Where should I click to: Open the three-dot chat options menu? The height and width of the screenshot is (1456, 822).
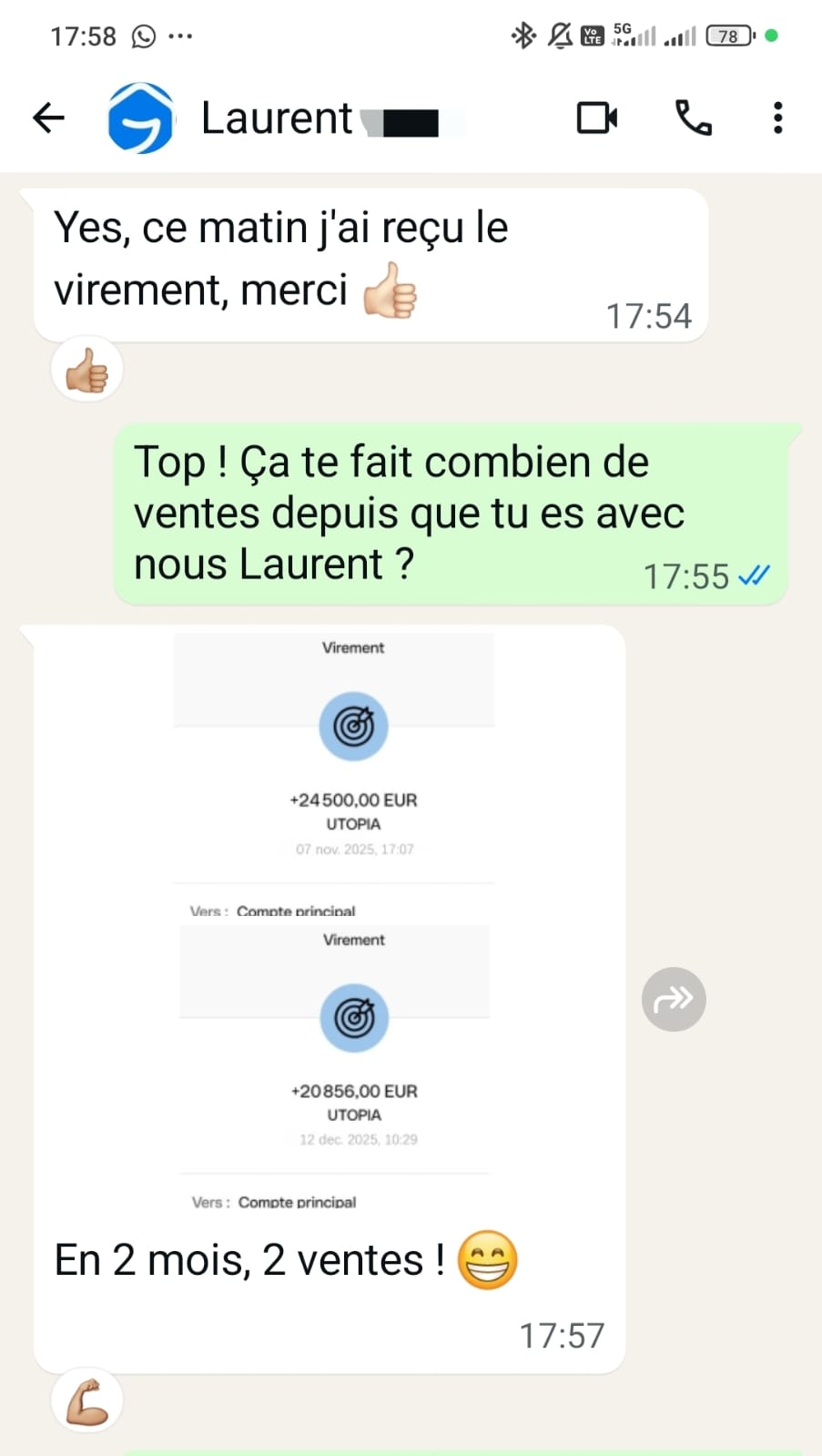(777, 117)
